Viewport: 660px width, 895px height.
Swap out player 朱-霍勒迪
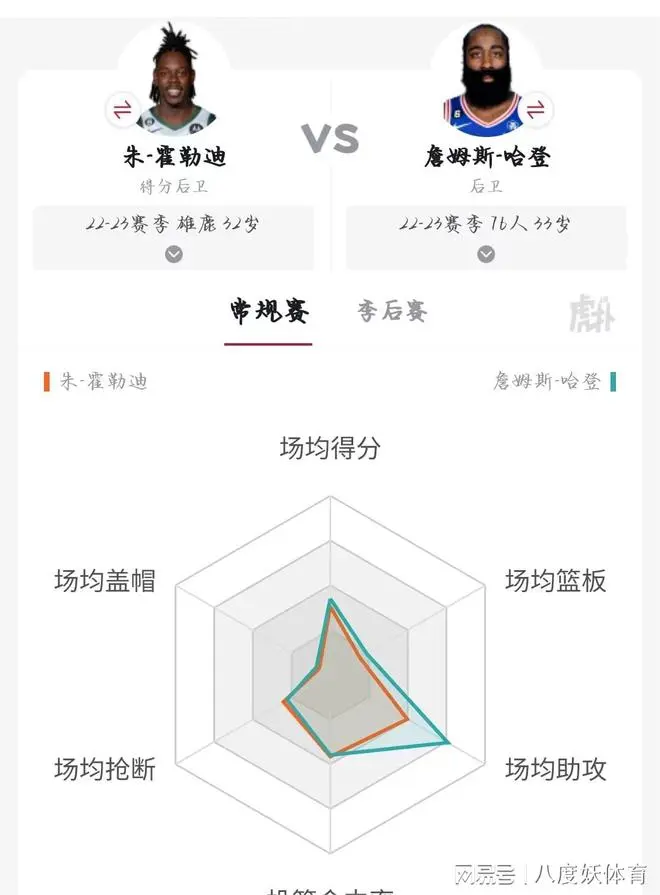pos(122,109)
